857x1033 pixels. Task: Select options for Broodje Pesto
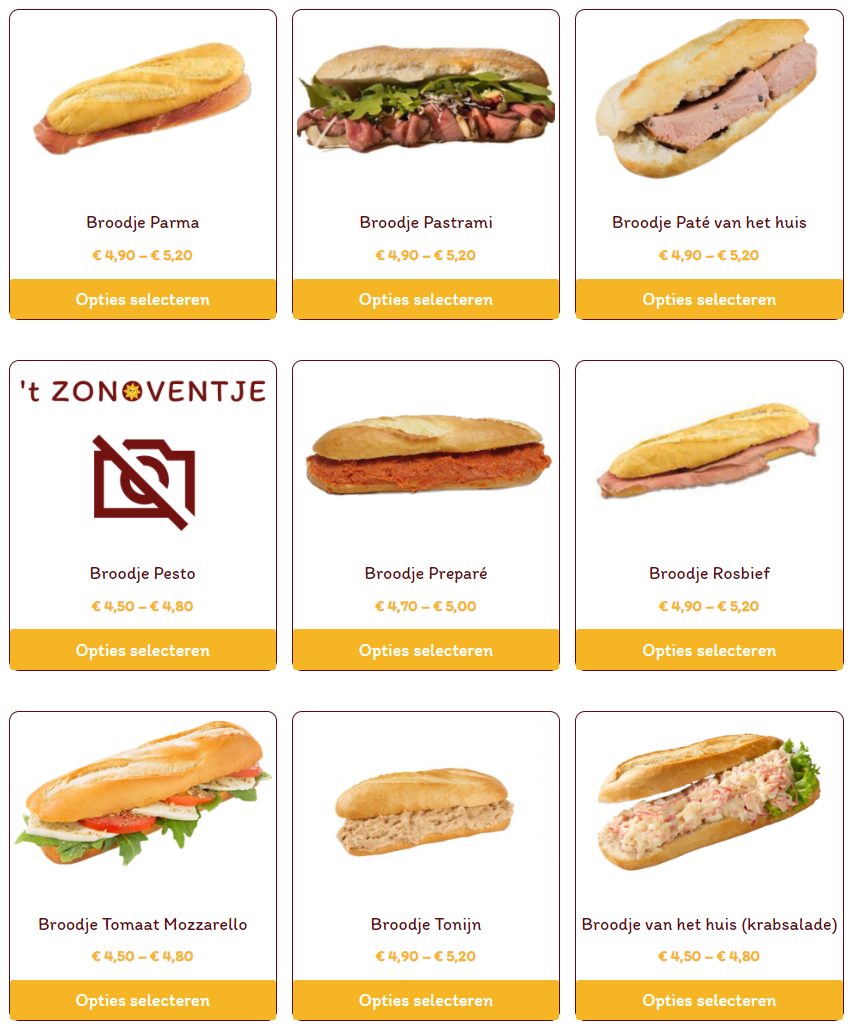pos(143,650)
